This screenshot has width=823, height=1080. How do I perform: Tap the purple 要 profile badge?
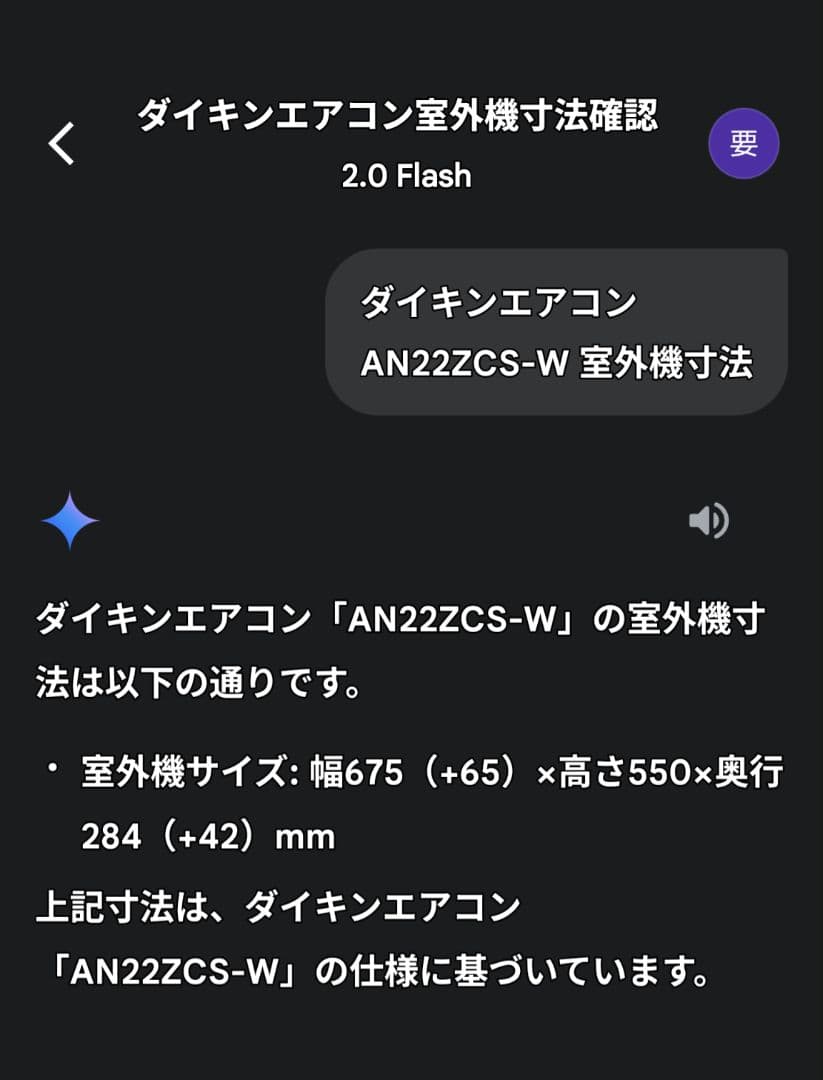pyautogui.click(x=743, y=143)
